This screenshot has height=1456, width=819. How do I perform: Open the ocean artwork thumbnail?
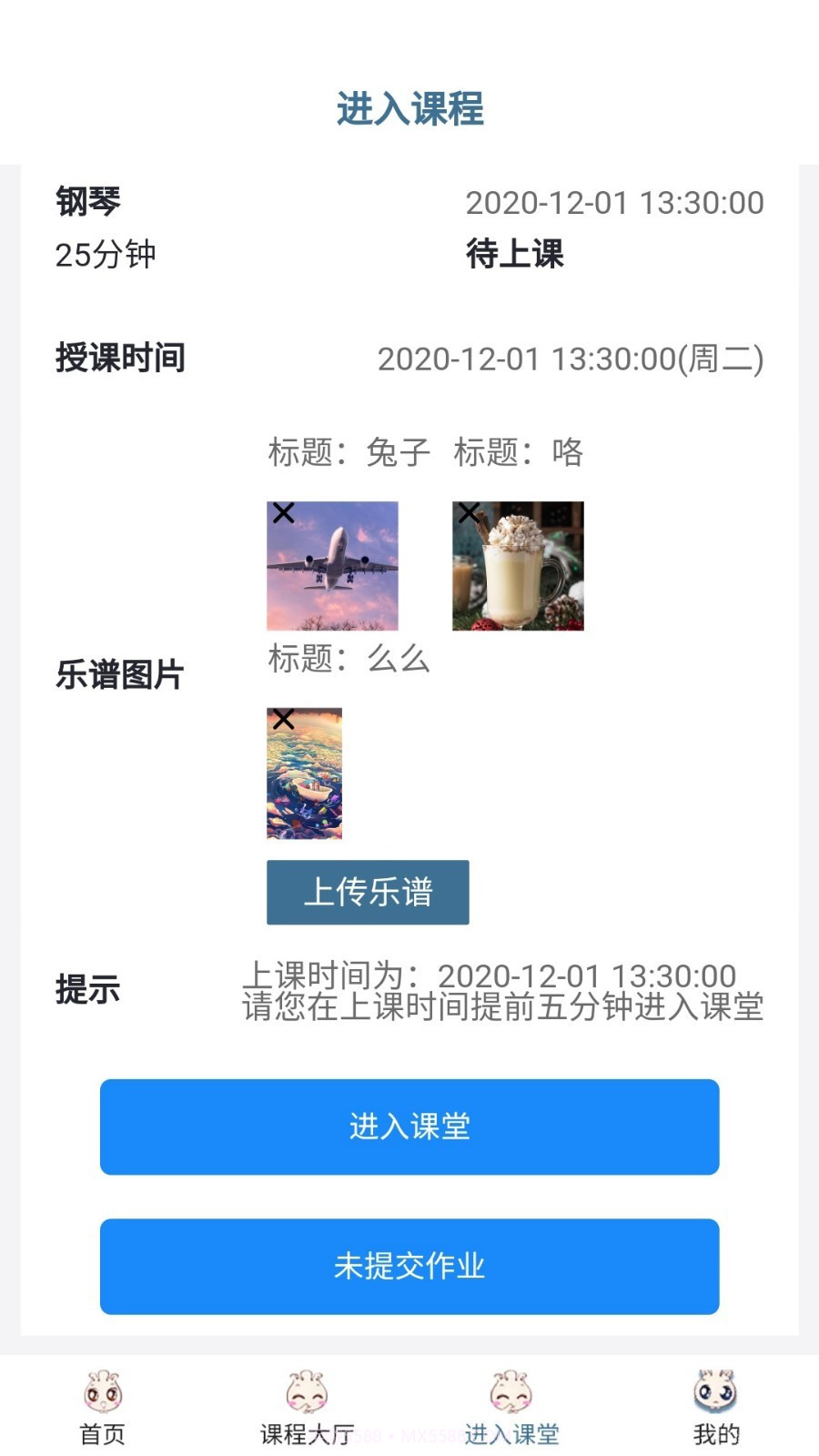coord(305,773)
